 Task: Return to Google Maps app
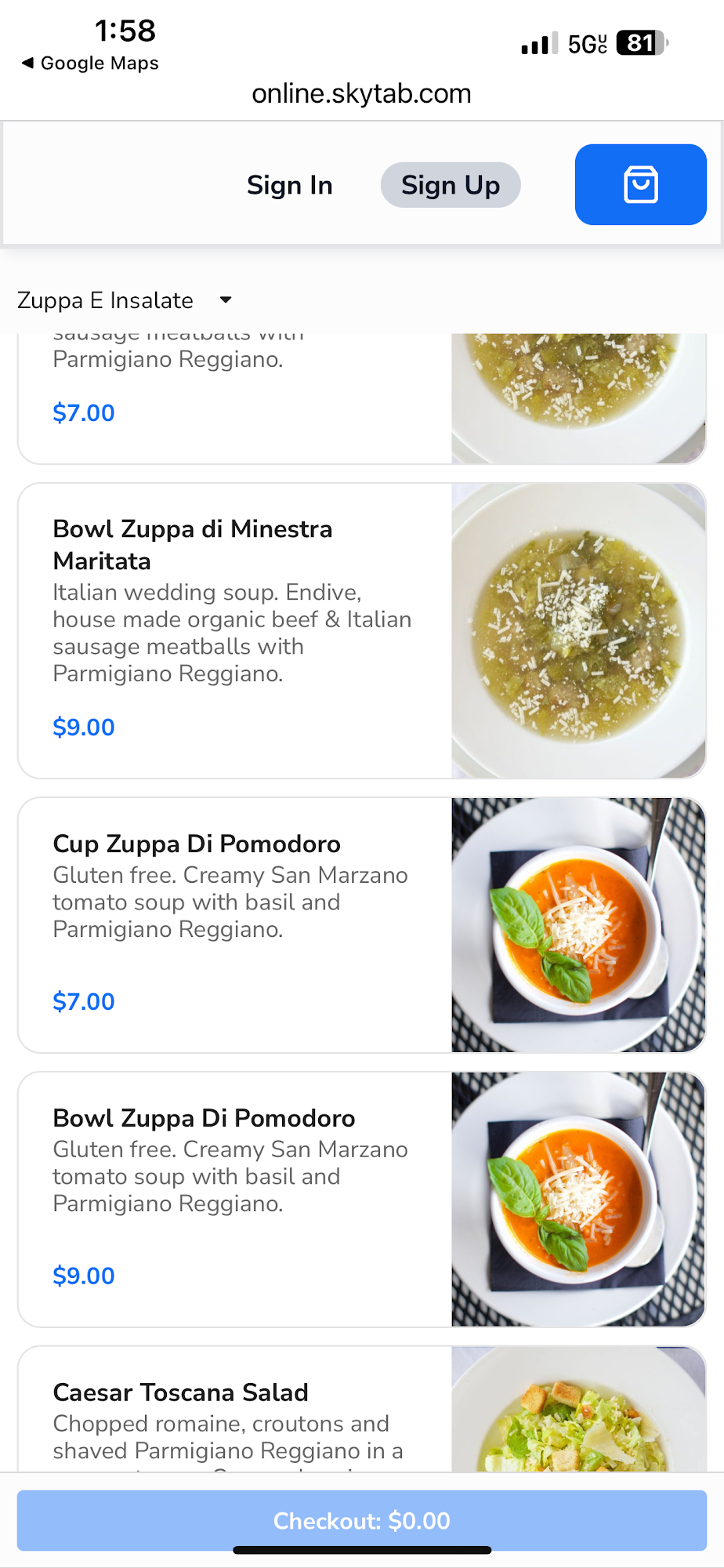point(90,63)
